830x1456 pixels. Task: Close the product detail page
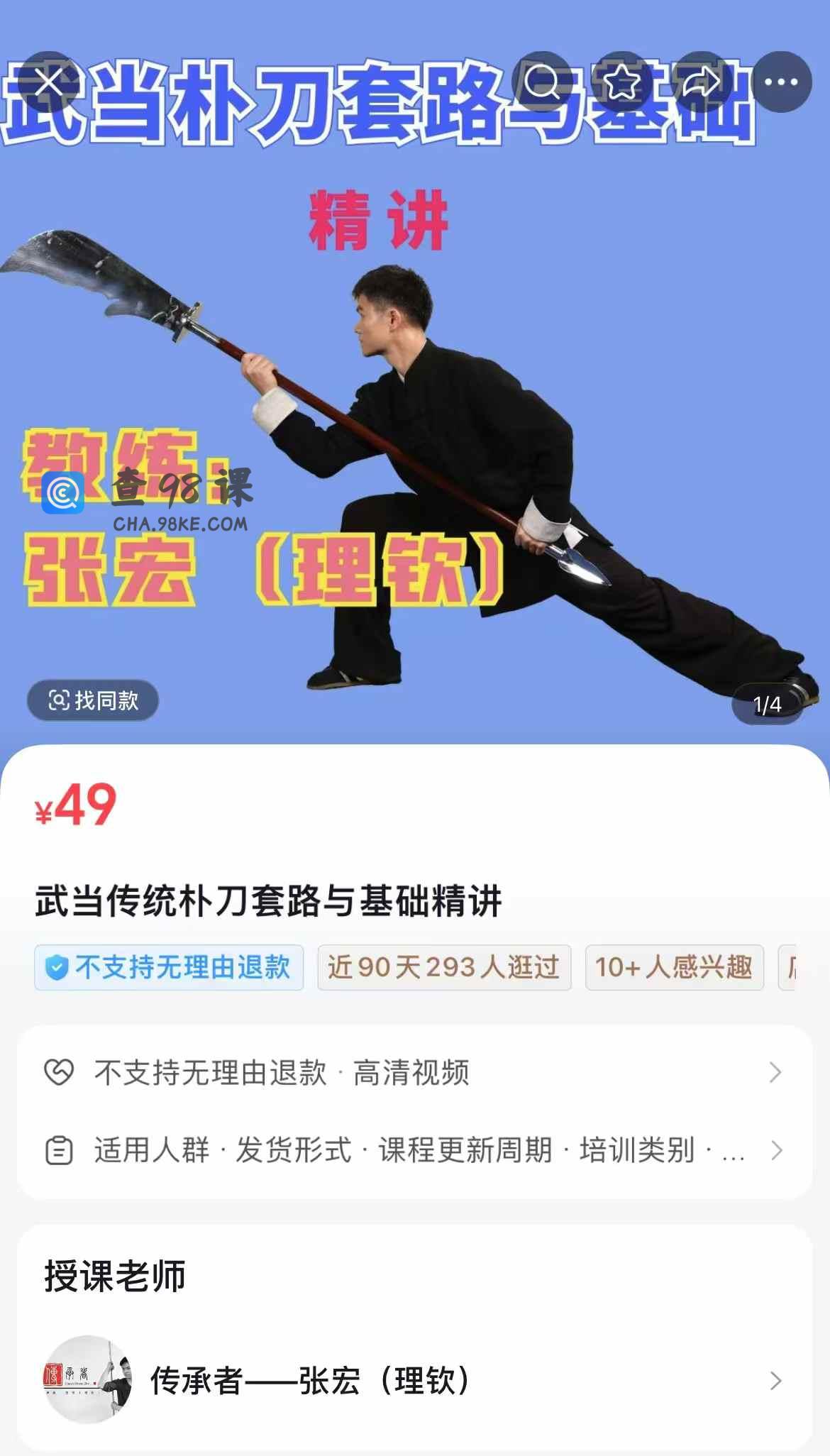pyautogui.click(x=48, y=83)
